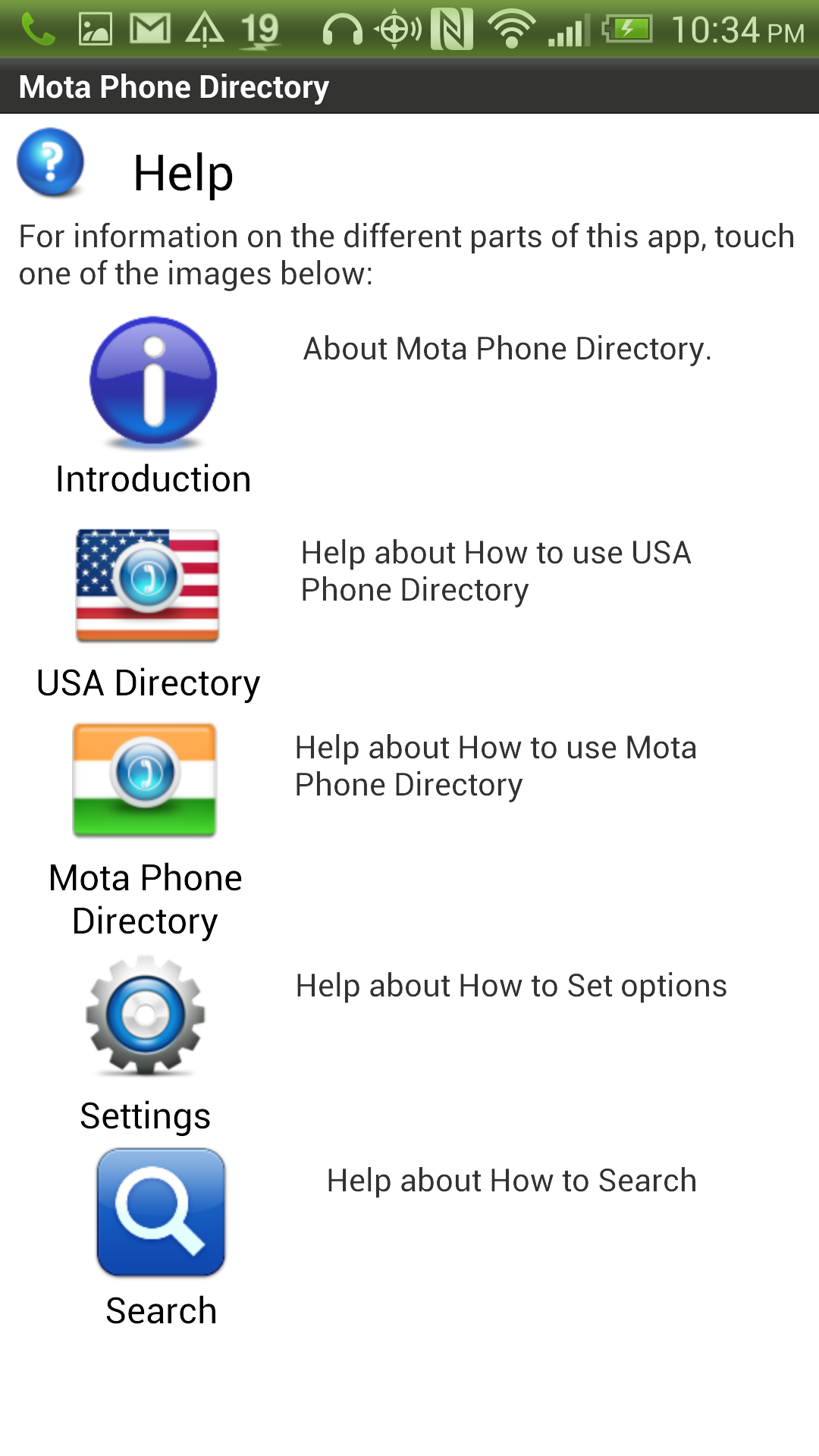Tap the India flag Mota Phone Directory image
The image size is (819, 1456).
[x=145, y=780]
